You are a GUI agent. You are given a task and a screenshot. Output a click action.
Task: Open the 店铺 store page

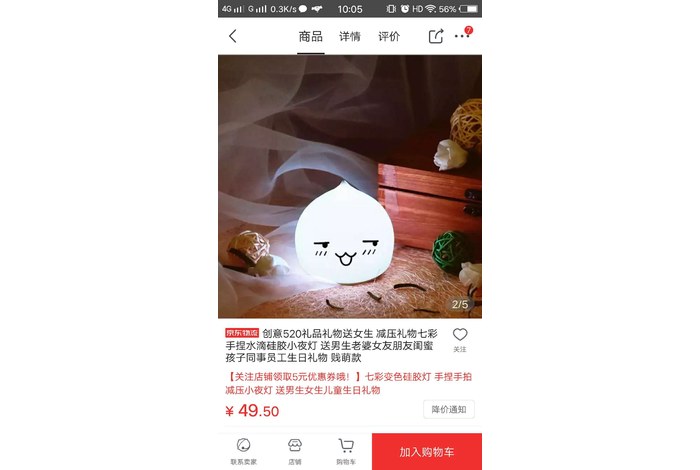pyautogui.click(x=295, y=451)
